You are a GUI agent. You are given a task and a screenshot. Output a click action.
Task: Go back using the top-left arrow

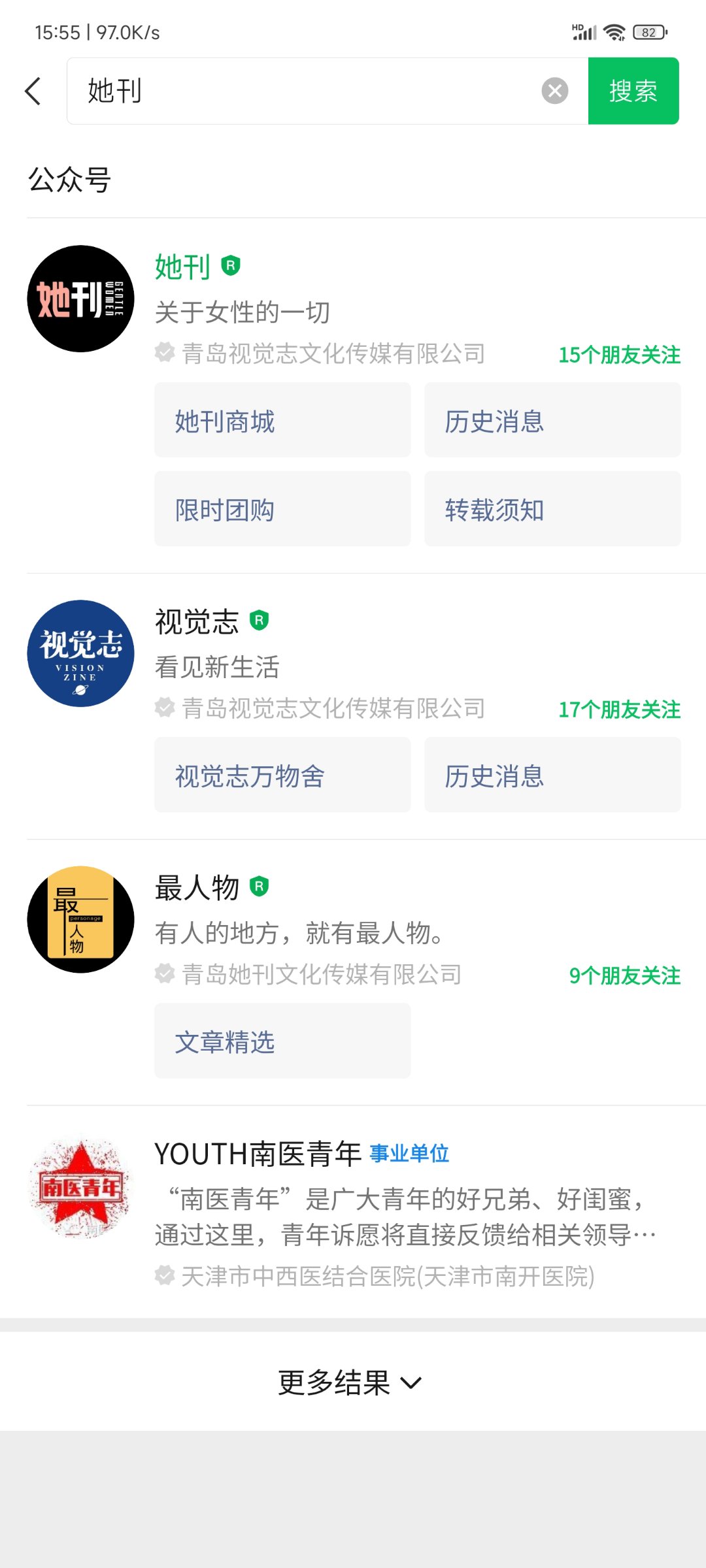tap(33, 91)
